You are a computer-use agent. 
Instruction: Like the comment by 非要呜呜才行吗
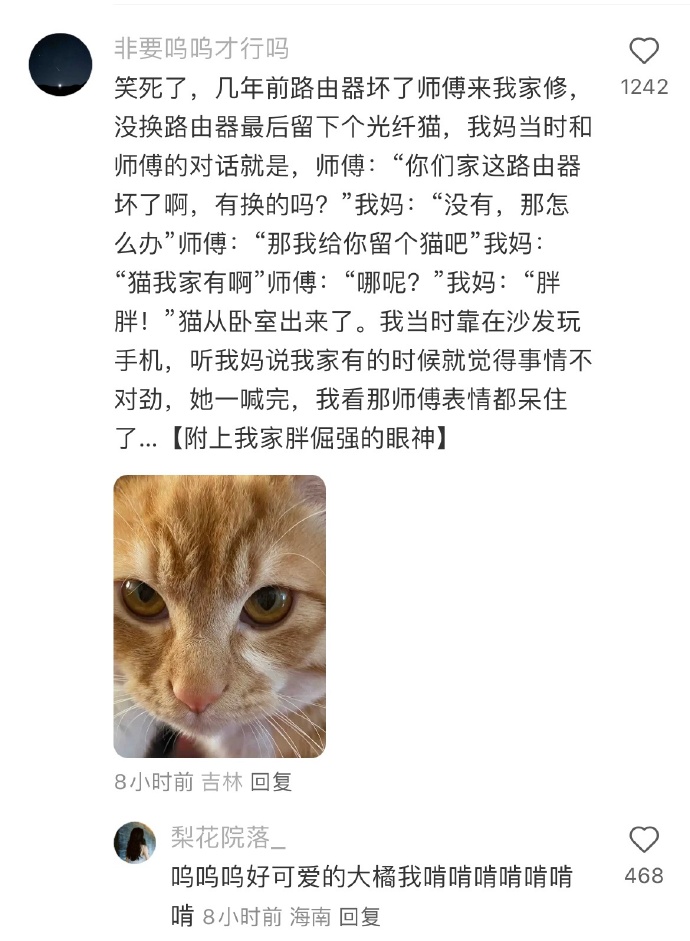[x=644, y=52]
